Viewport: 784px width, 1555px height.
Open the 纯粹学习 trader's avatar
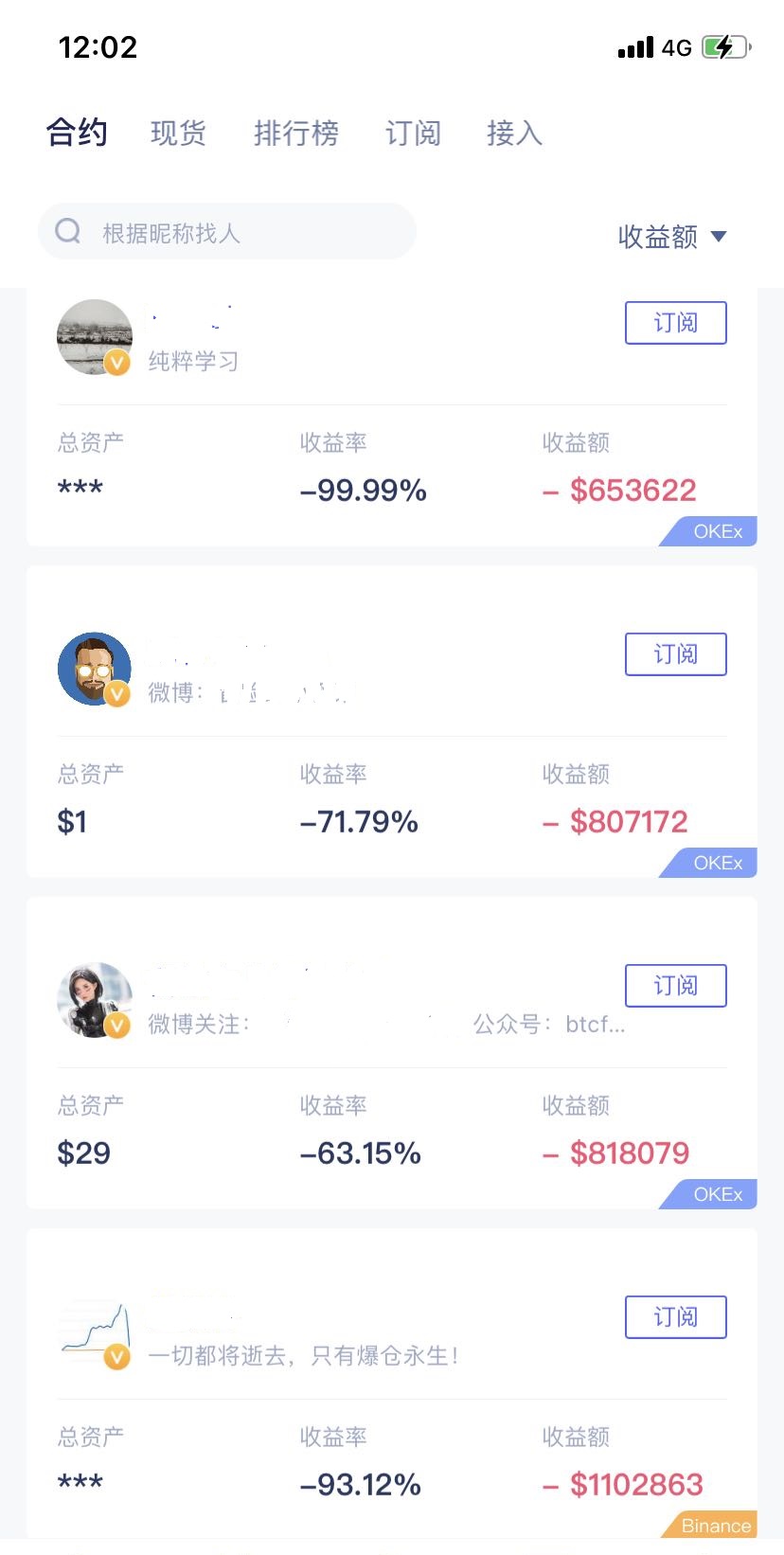pos(94,337)
